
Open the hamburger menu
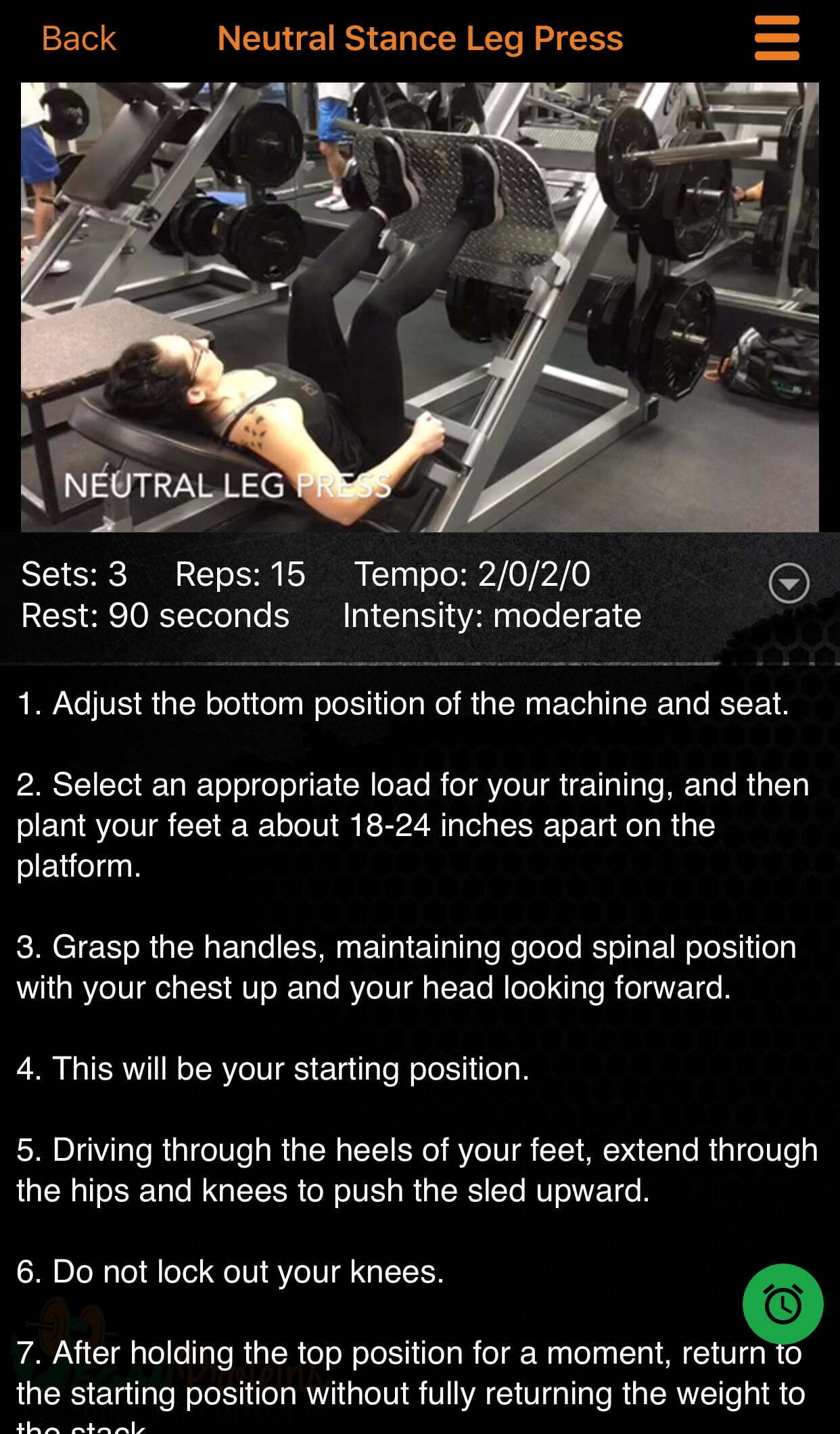[776, 39]
